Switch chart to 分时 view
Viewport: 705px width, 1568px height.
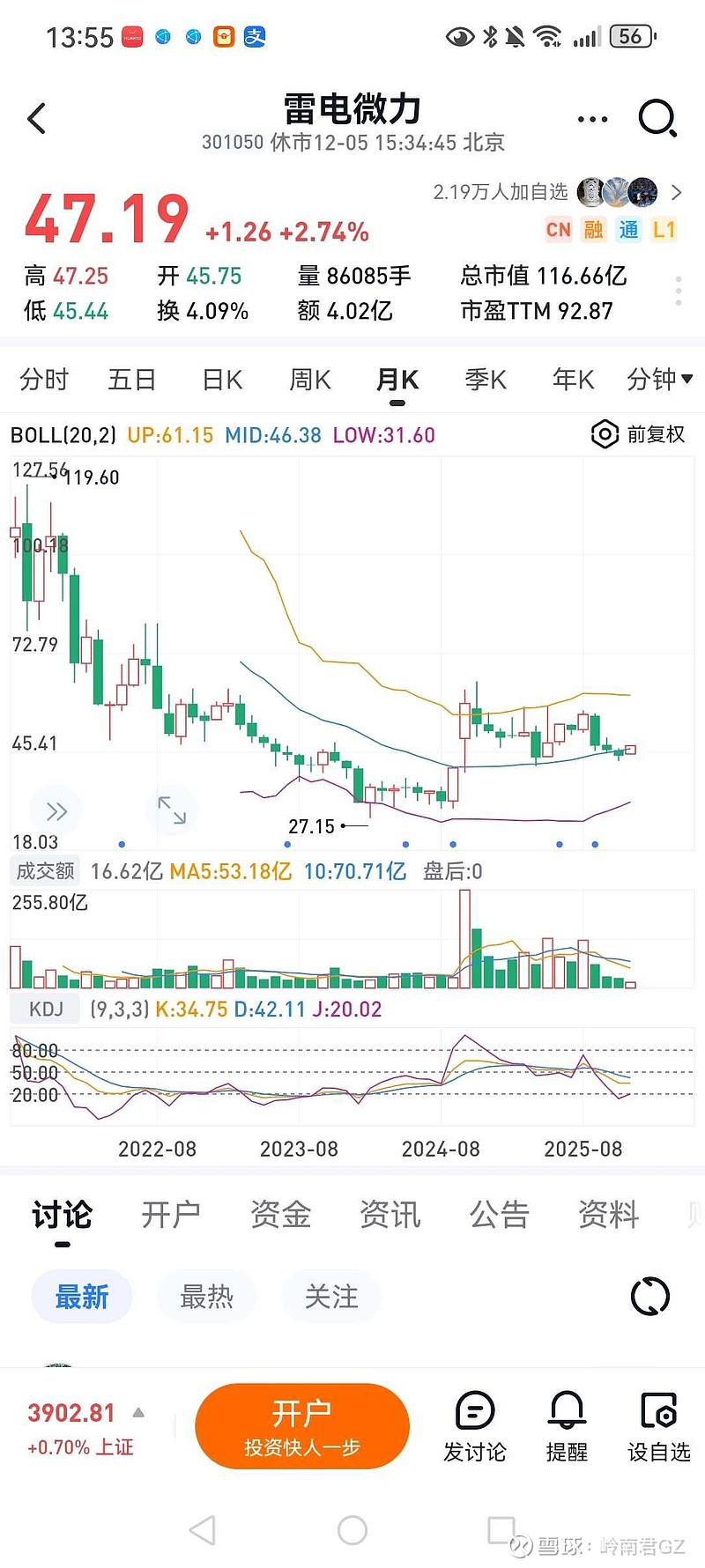[x=44, y=380]
